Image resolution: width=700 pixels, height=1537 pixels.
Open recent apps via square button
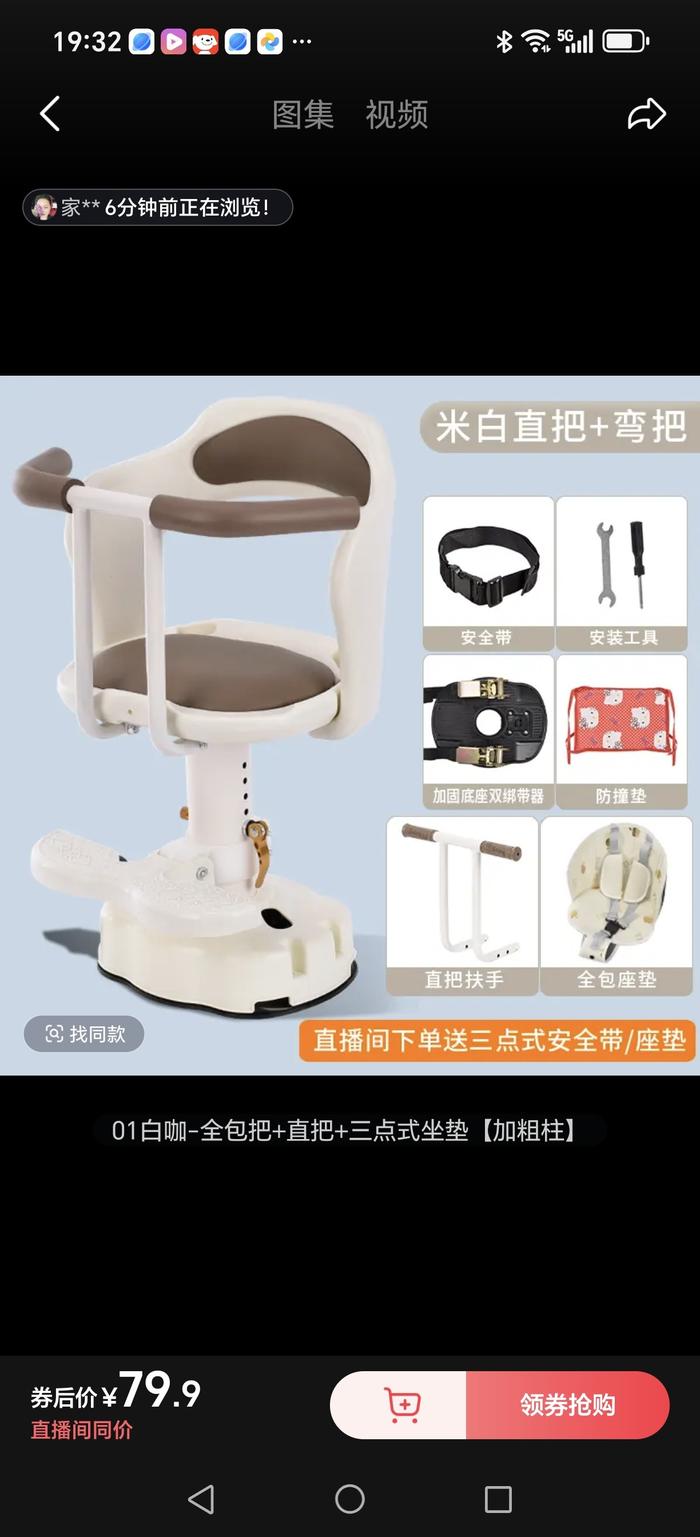(x=498, y=1498)
